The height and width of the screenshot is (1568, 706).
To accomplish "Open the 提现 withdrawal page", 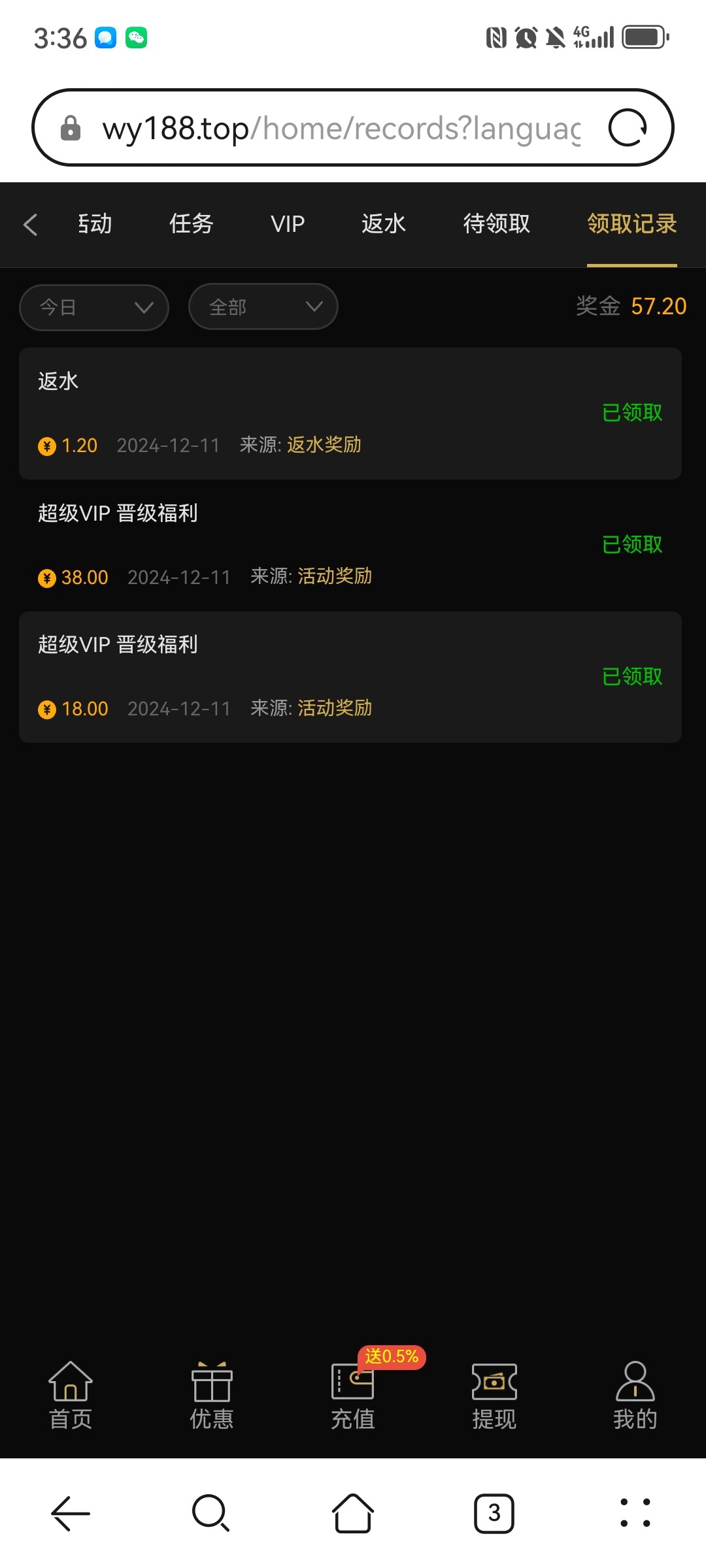I will [x=494, y=1396].
